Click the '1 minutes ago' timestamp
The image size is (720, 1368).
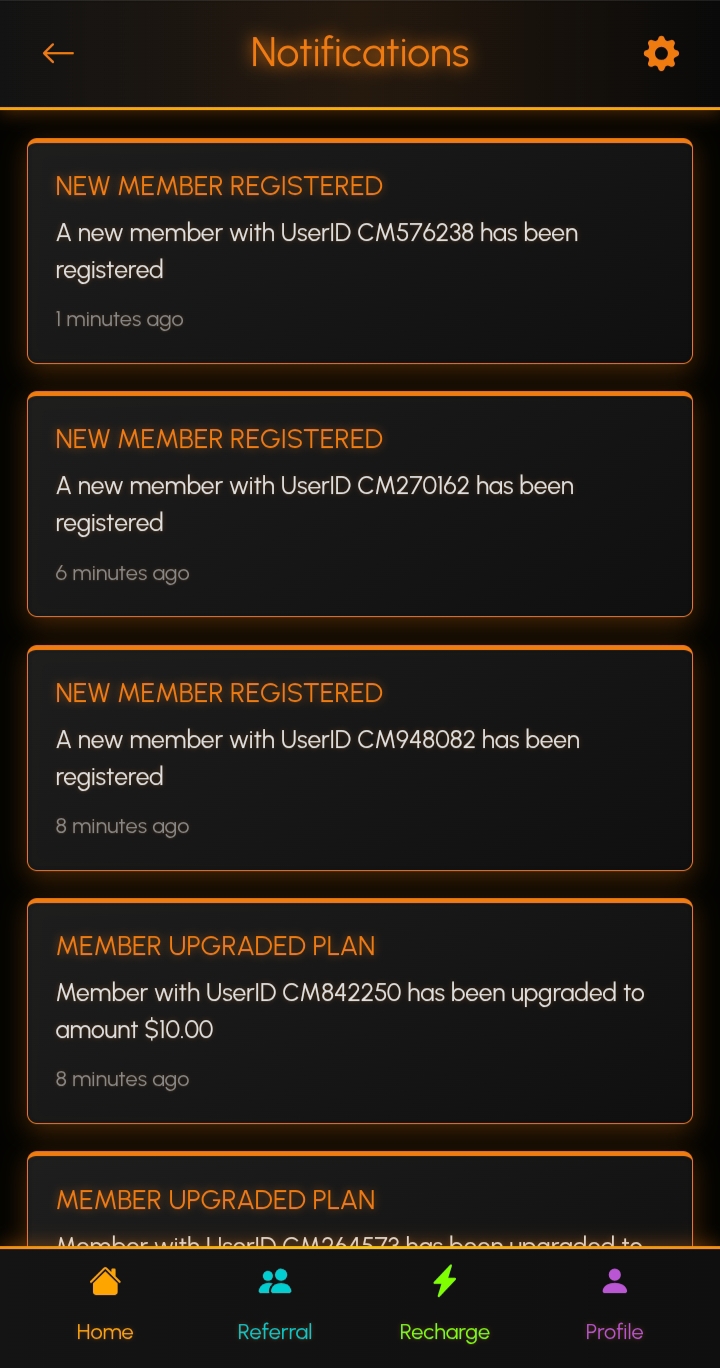119,319
